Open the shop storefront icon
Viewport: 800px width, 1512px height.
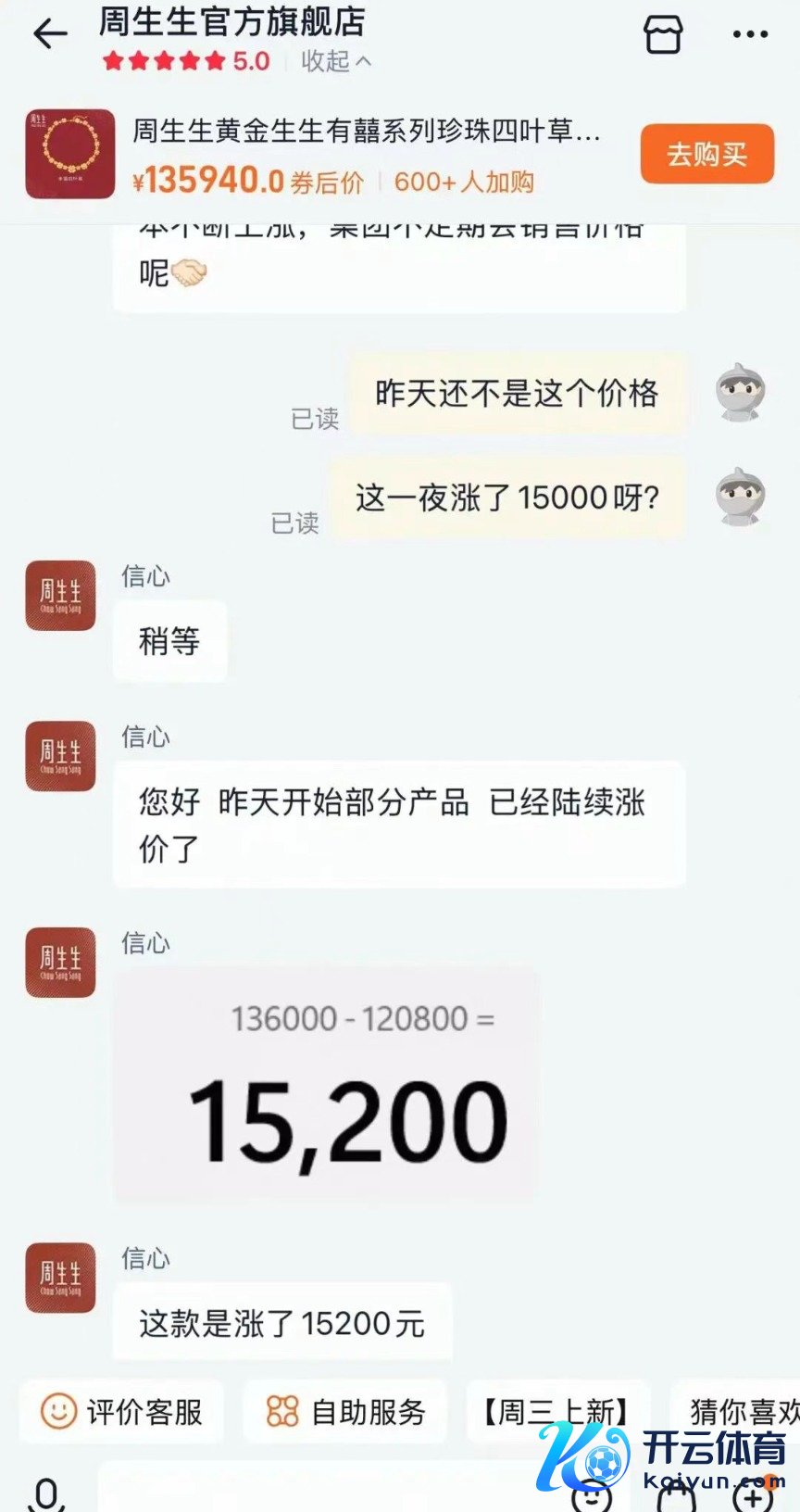(663, 35)
